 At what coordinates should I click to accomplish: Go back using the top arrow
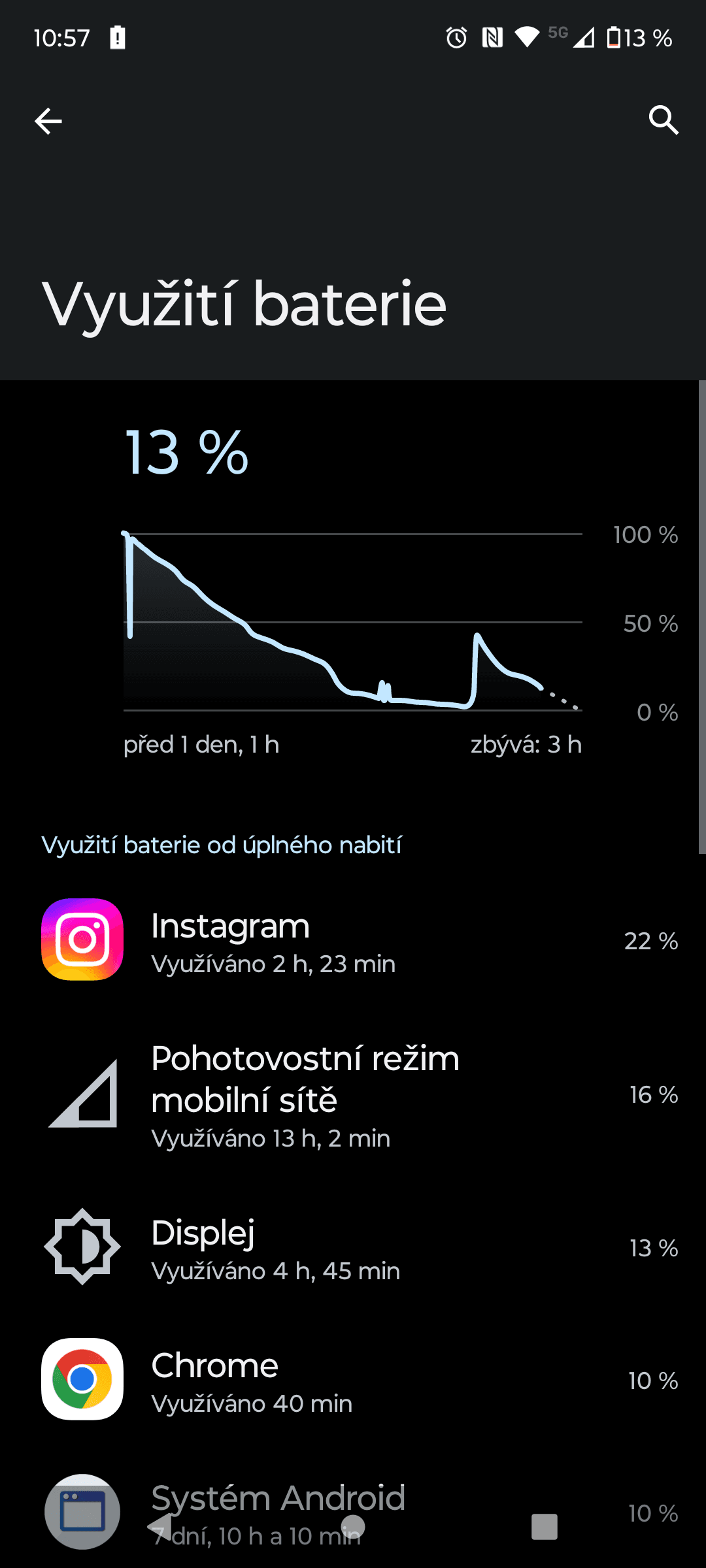[48, 121]
